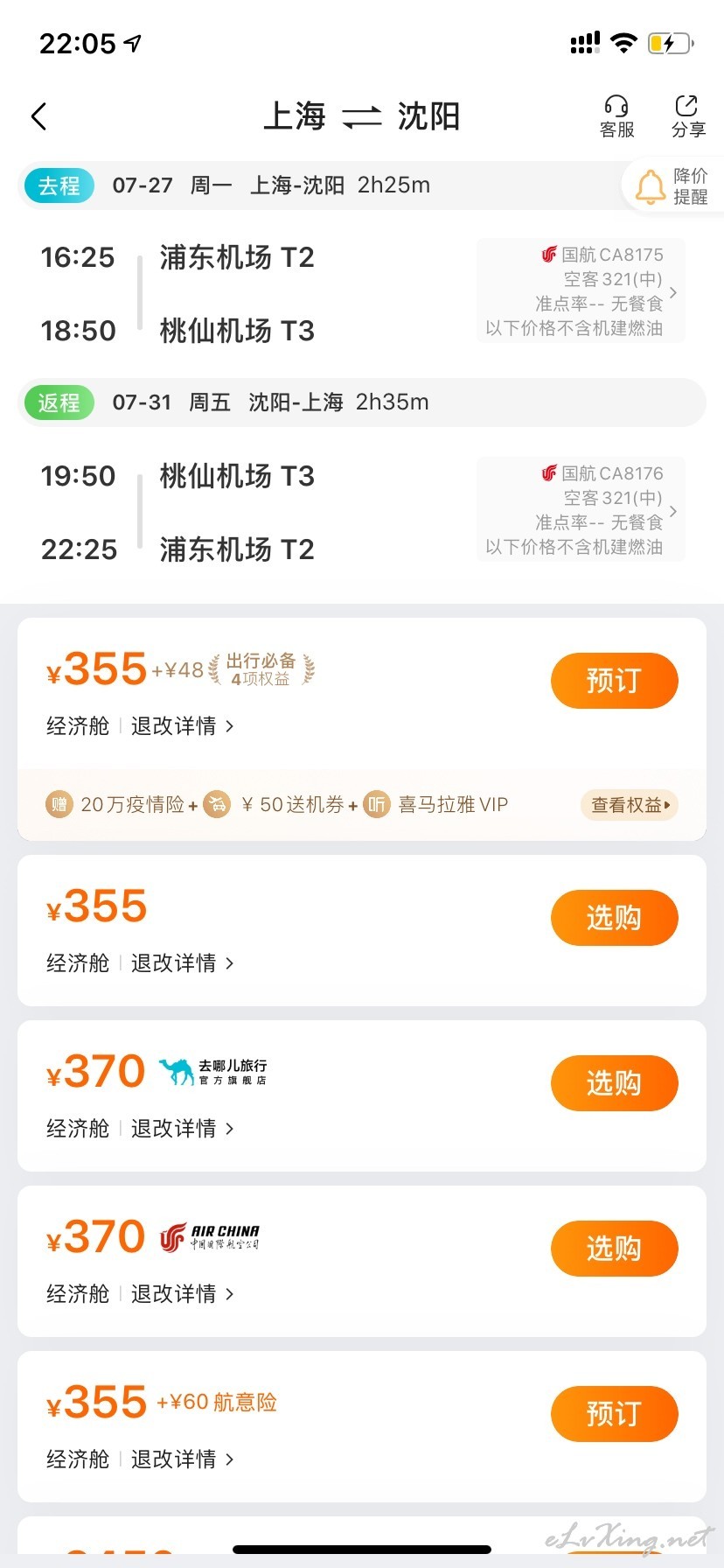Open 退改详情 under the 航意险 fare
724x1568 pixels.
click(183, 1459)
